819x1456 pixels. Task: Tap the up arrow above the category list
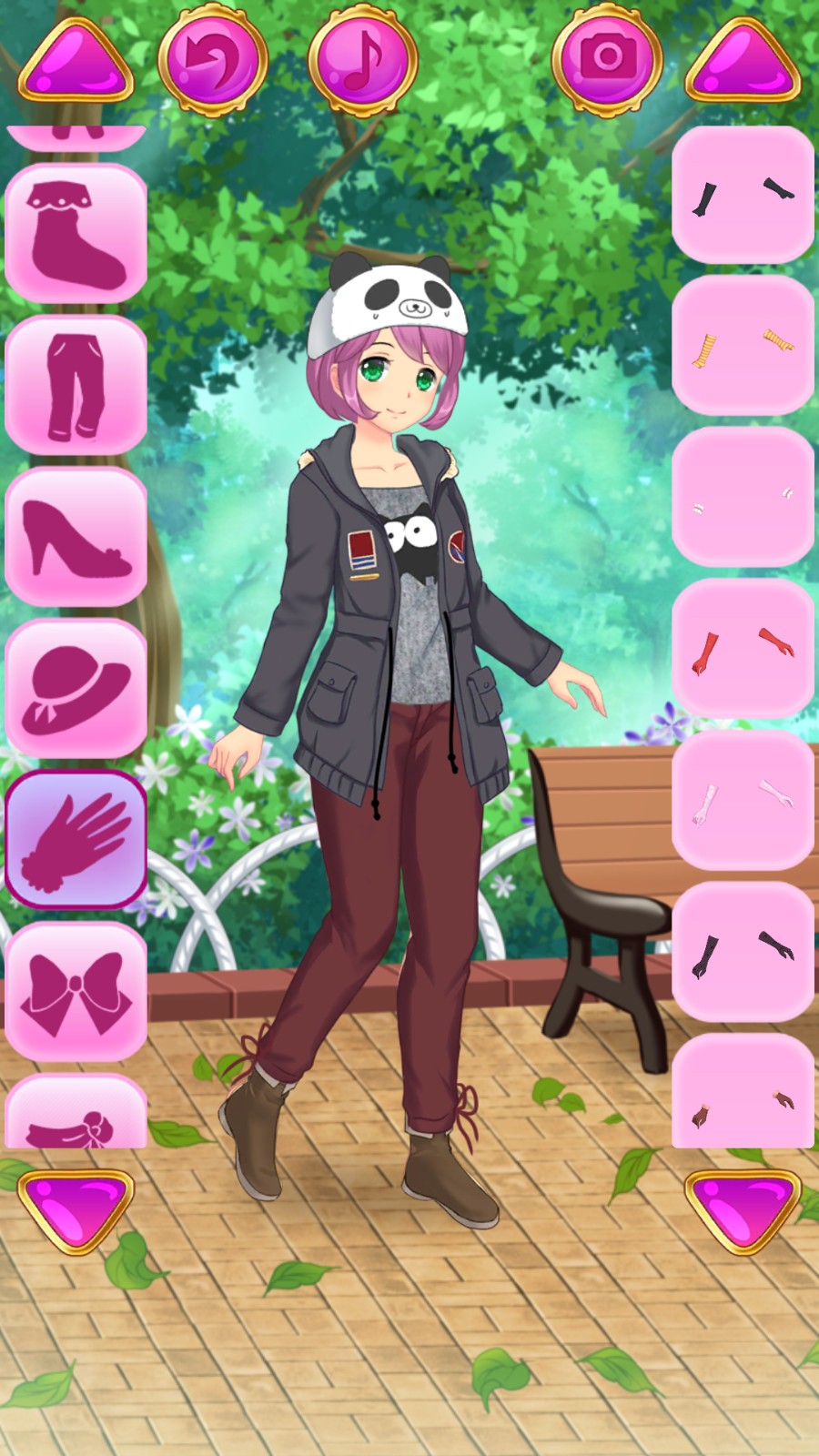[76, 63]
